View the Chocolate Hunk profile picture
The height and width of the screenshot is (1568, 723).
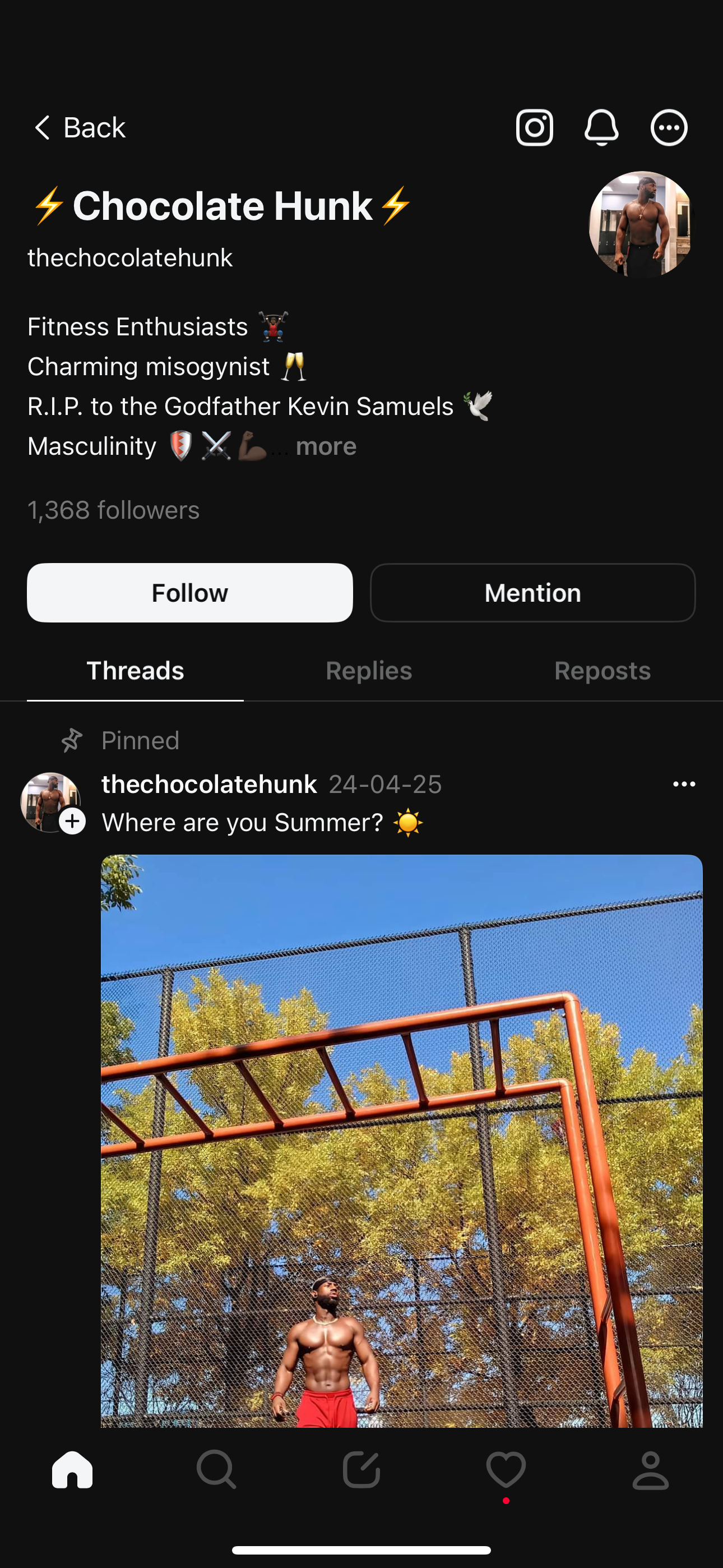point(641,224)
